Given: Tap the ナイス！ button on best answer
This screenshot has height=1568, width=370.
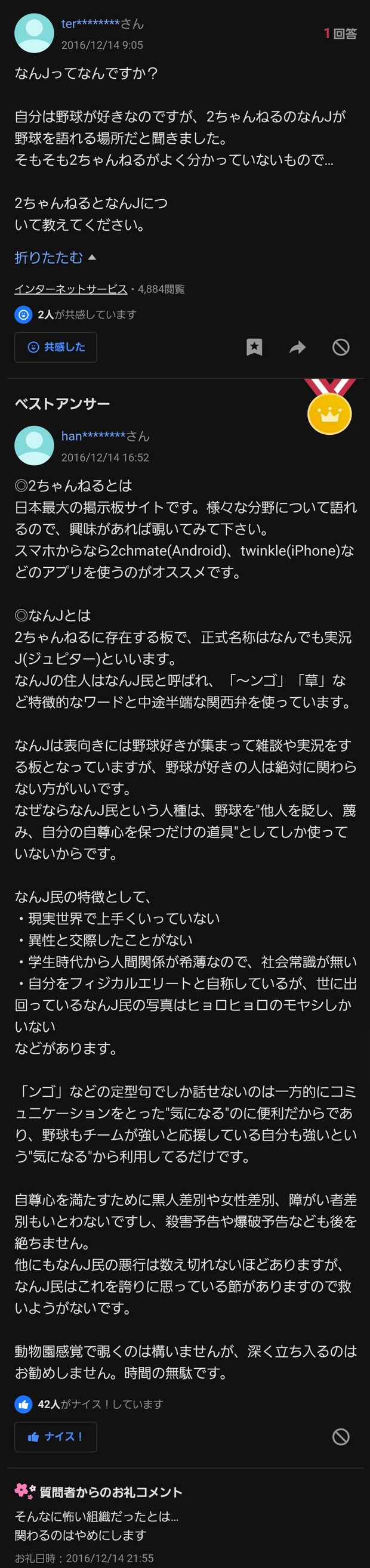Looking at the screenshot, I should pos(56,1437).
